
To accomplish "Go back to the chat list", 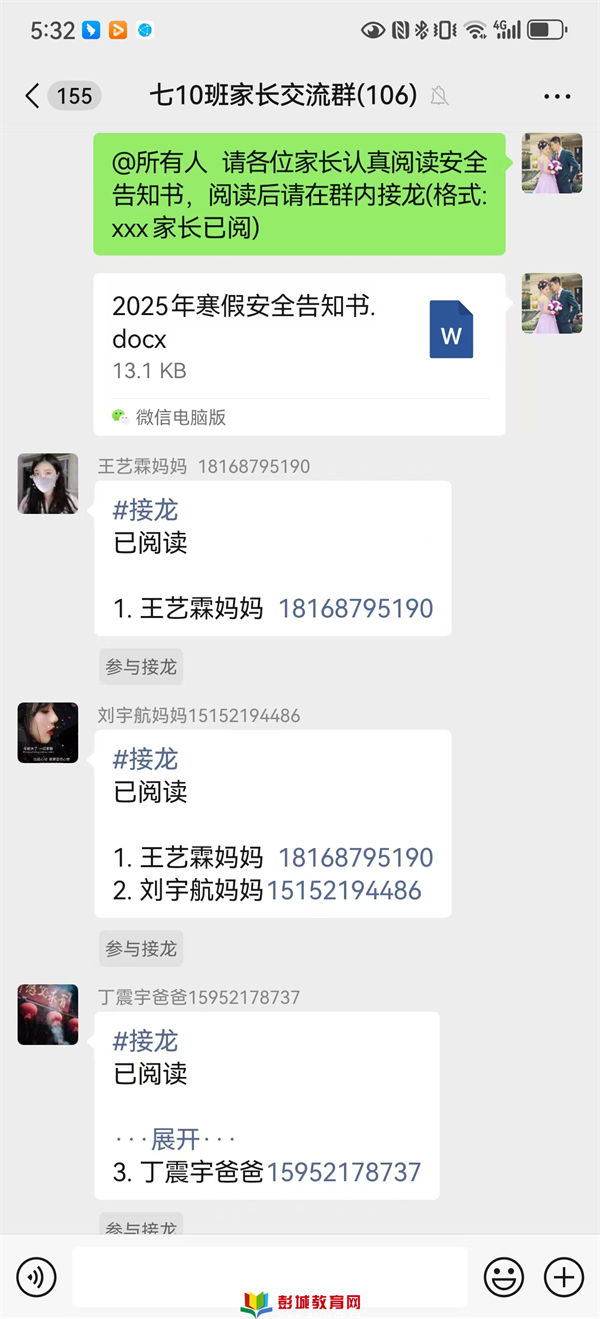I will pos(33,96).
